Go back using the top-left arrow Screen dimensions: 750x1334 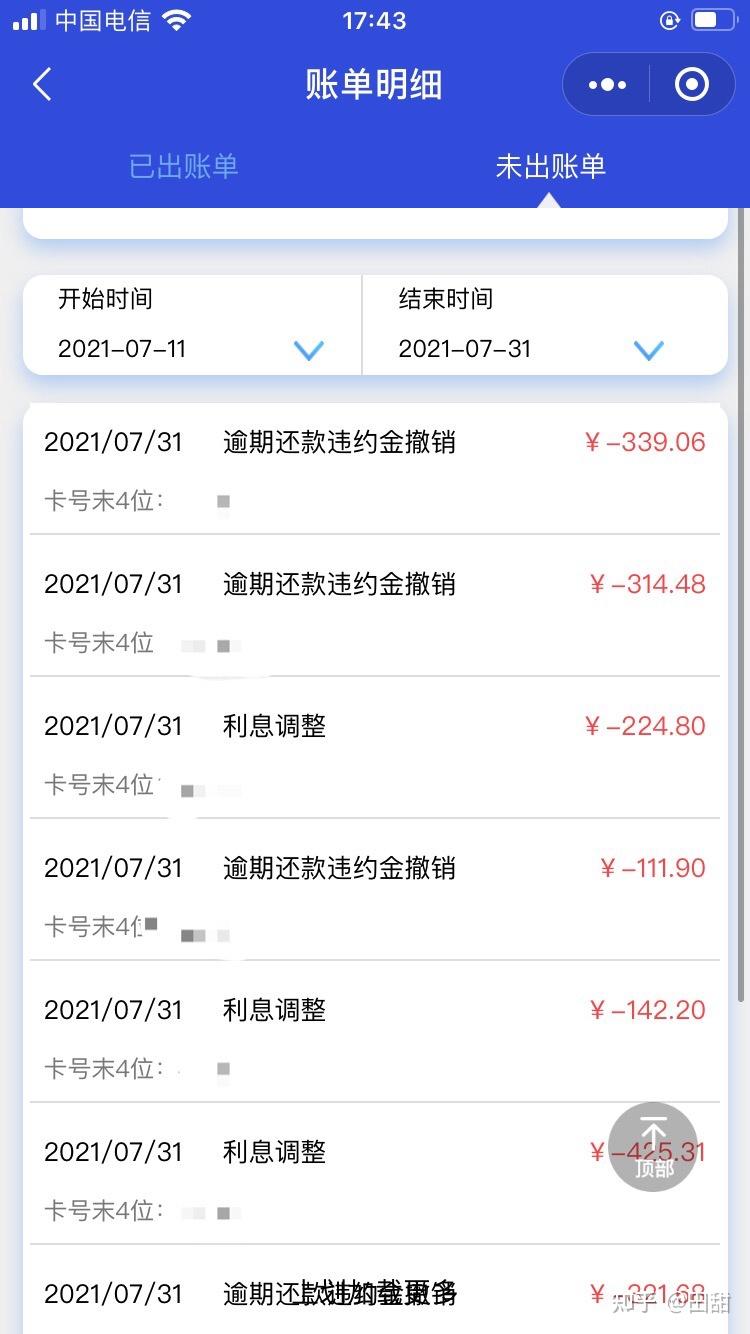coord(42,85)
